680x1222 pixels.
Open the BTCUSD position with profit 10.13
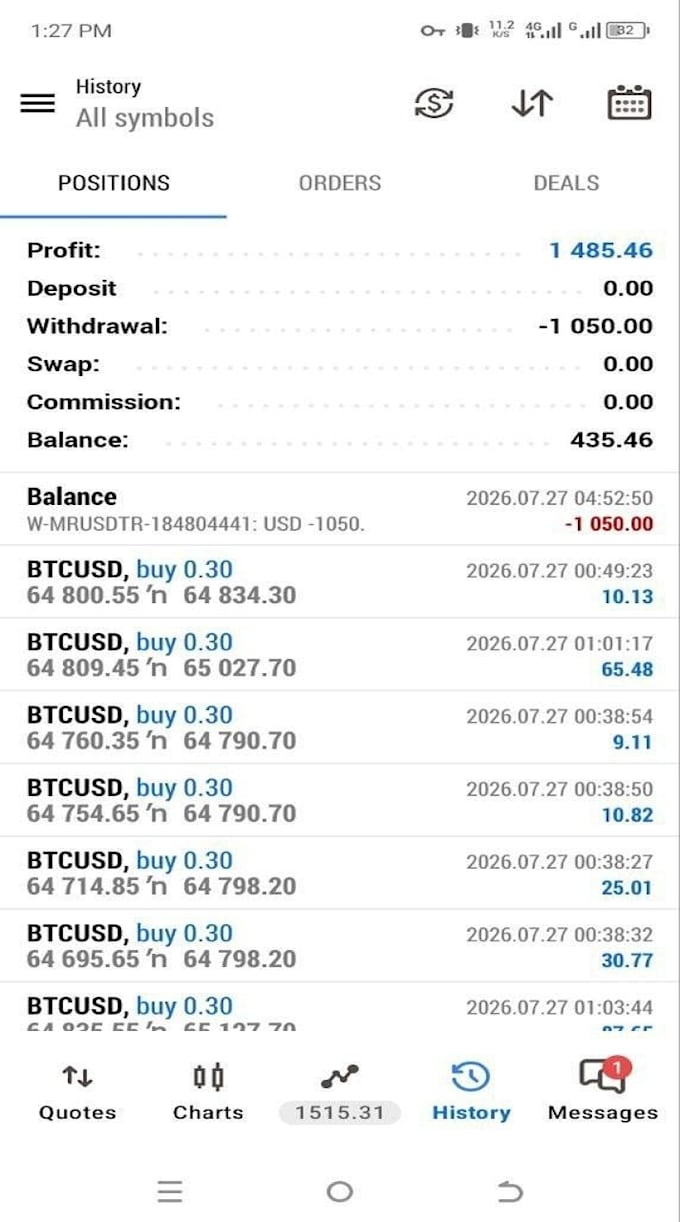(x=340, y=582)
